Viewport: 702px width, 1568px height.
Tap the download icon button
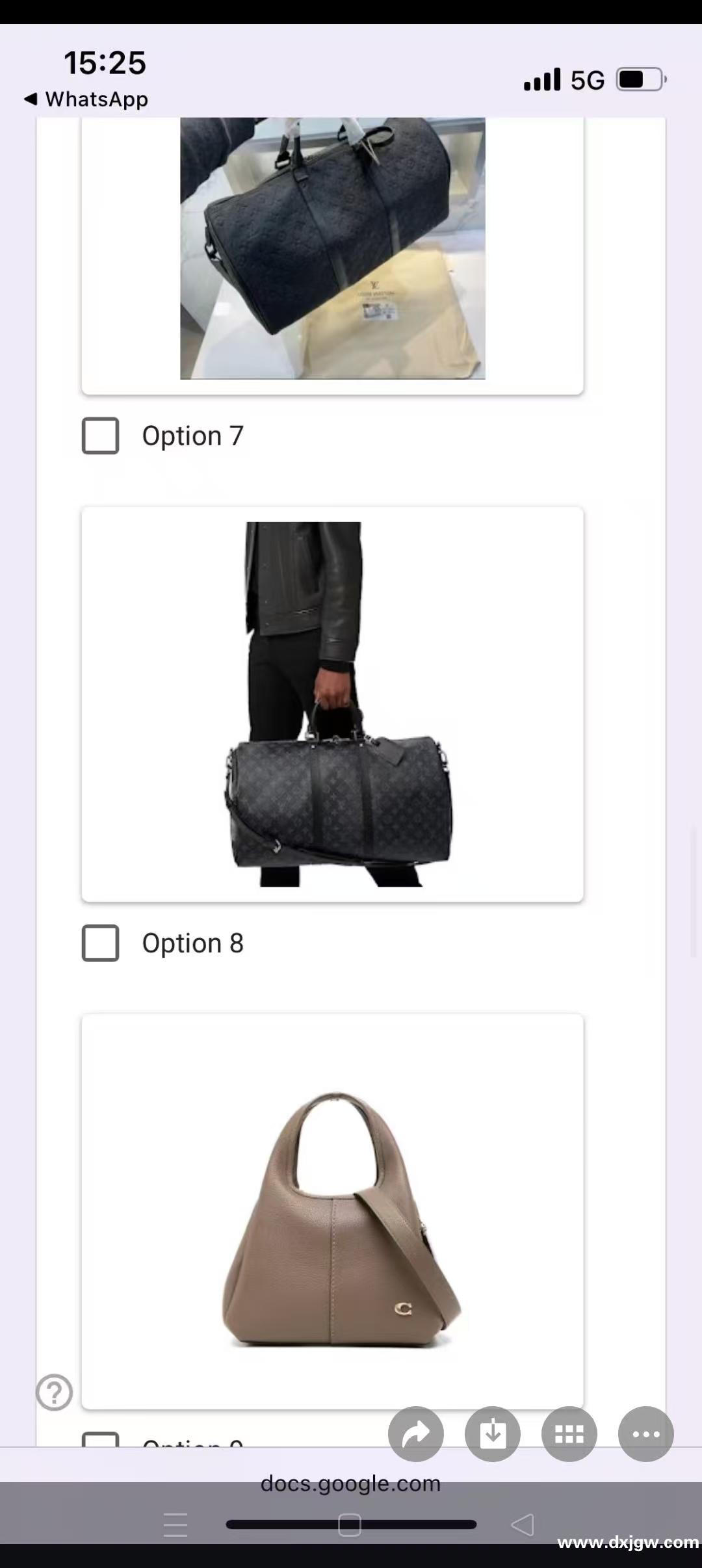coord(493,1433)
